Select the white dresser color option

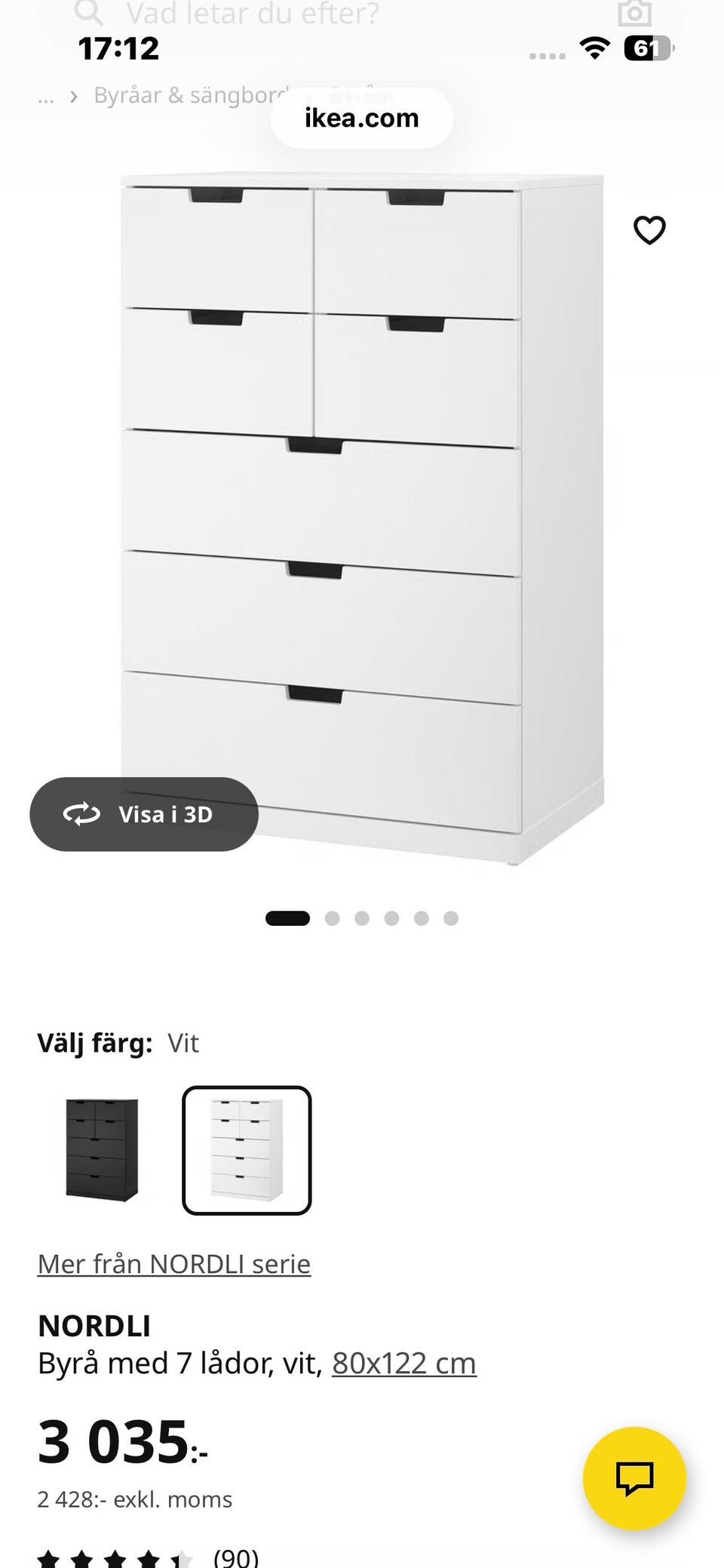247,1150
